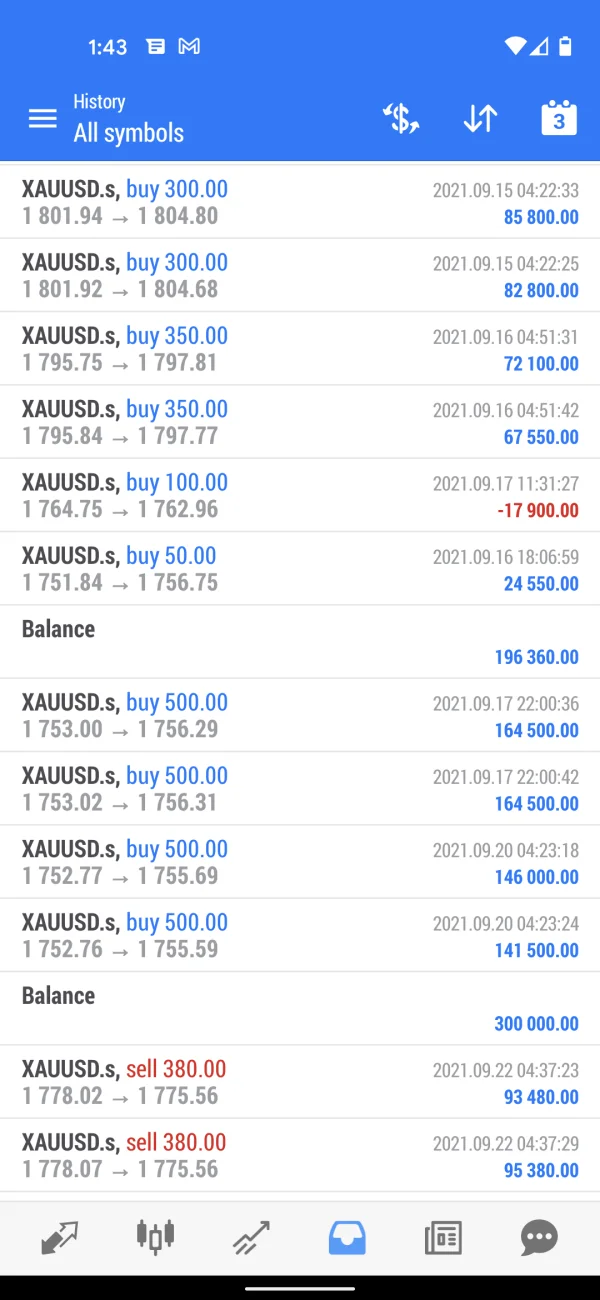Viewport: 600px width, 1300px height.
Task: Open the currency symbol filter icon
Action: (x=401, y=119)
